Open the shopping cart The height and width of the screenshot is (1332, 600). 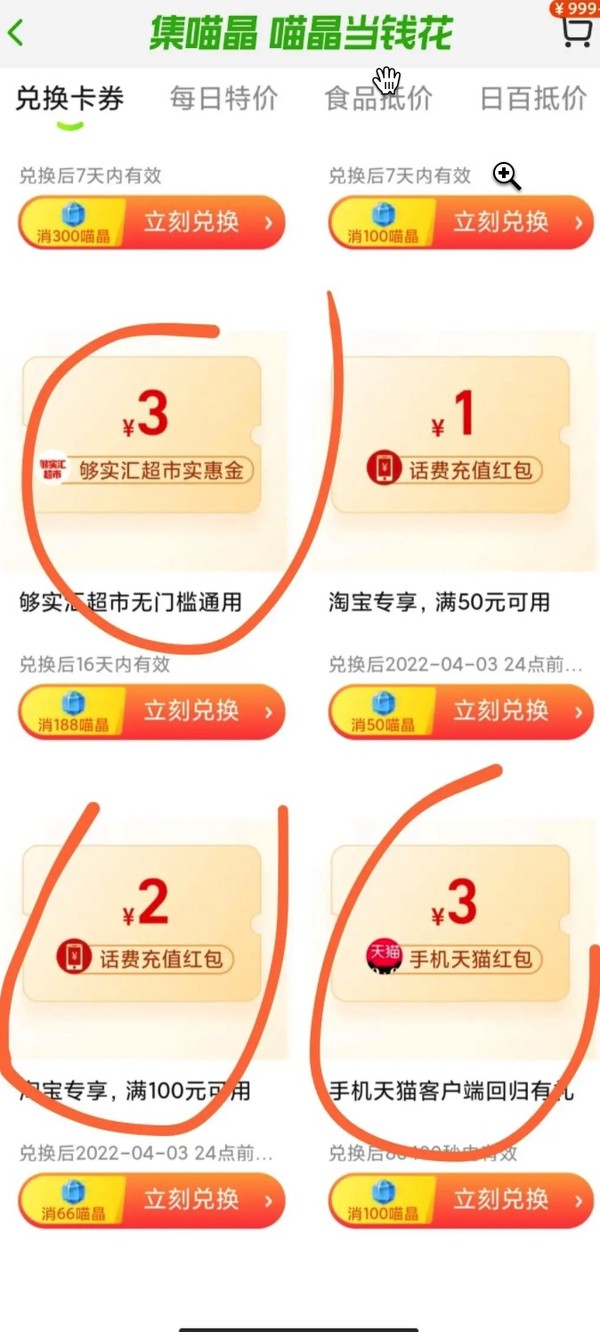(576, 31)
